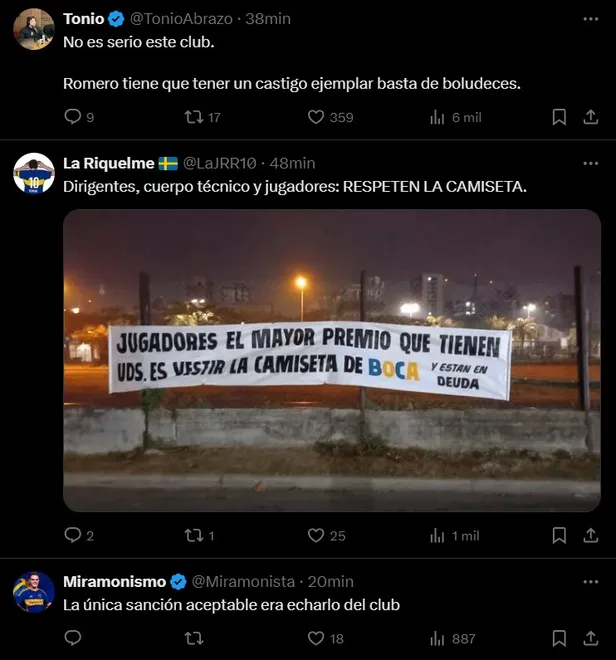Retweet La Riquelme's post

click(196, 535)
